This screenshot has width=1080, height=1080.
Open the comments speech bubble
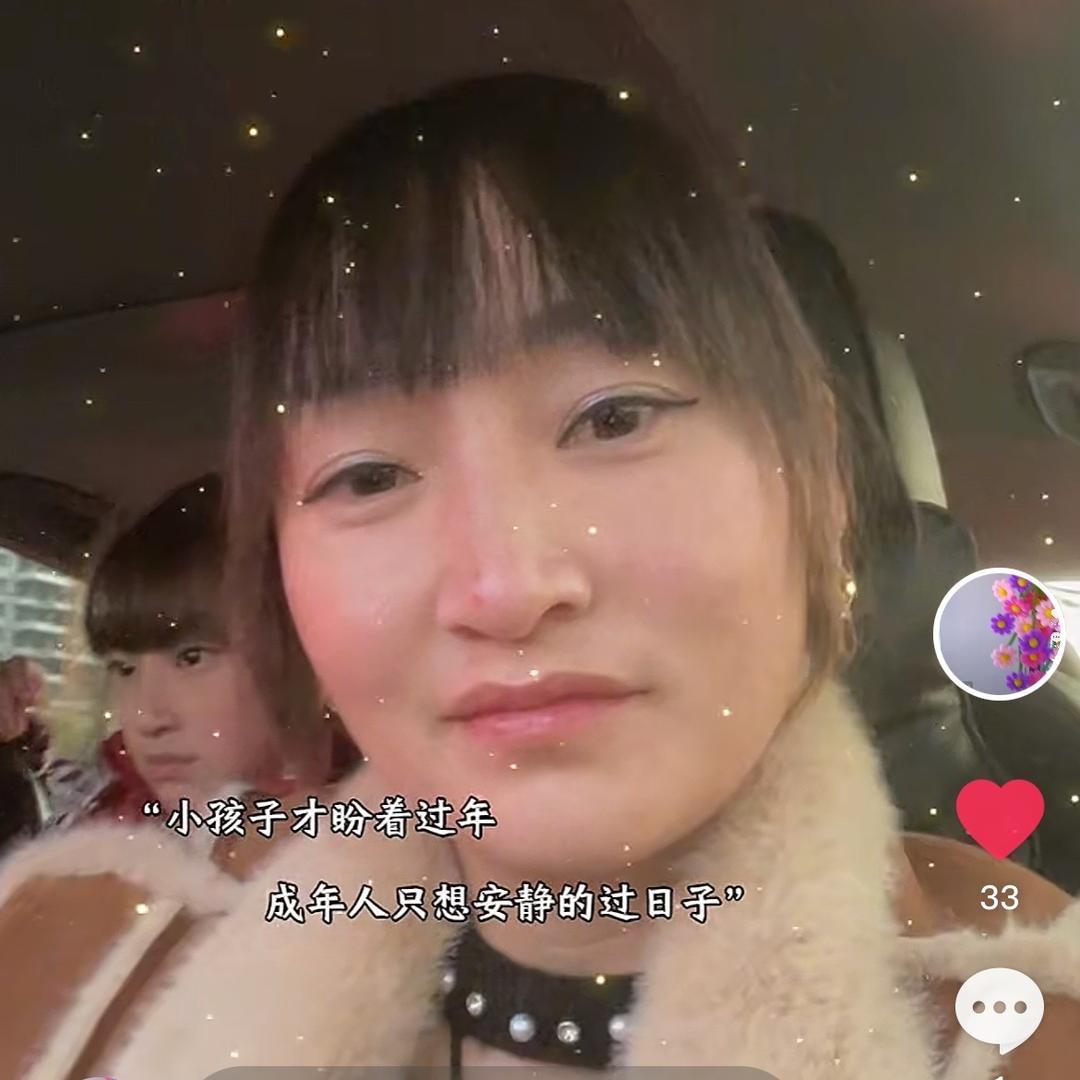point(999,1009)
